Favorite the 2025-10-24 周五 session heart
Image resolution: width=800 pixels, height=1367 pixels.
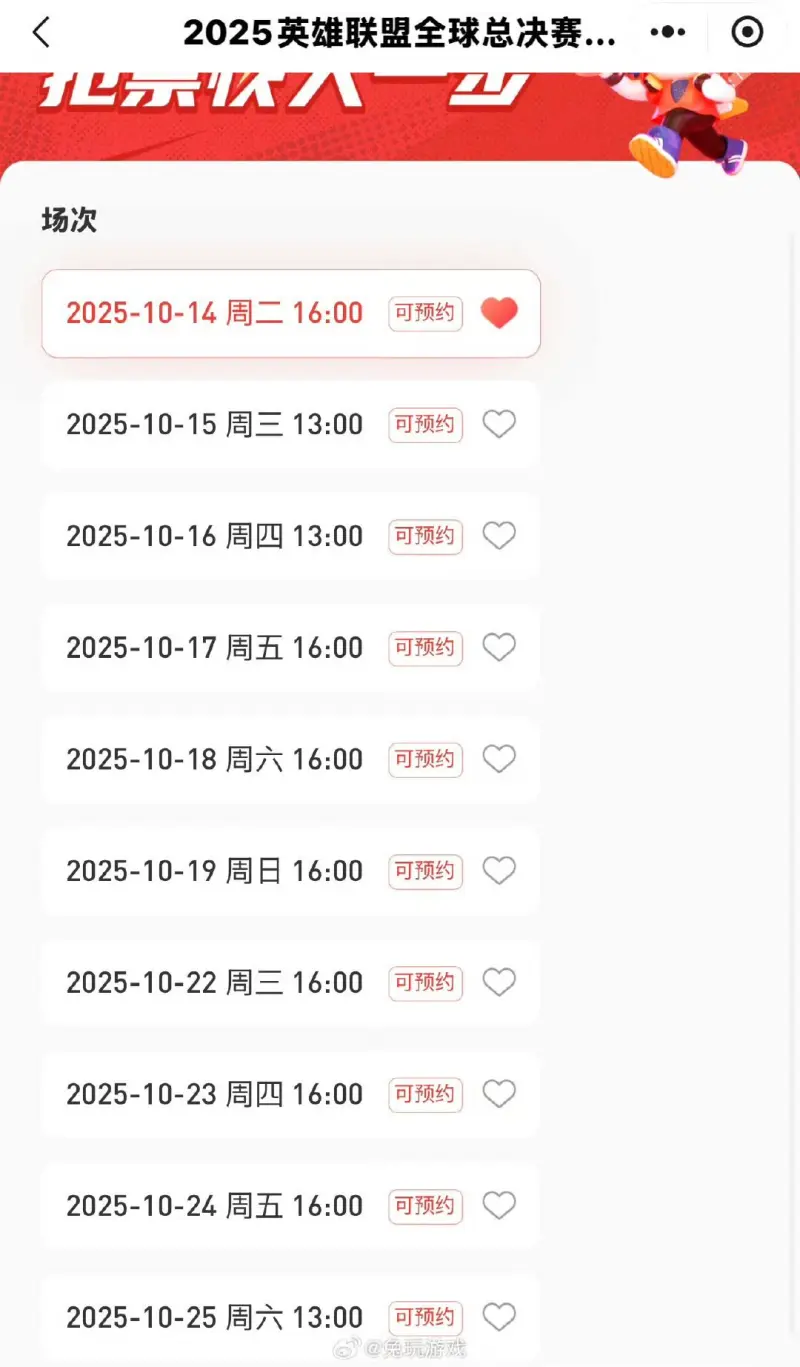click(499, 1206)
